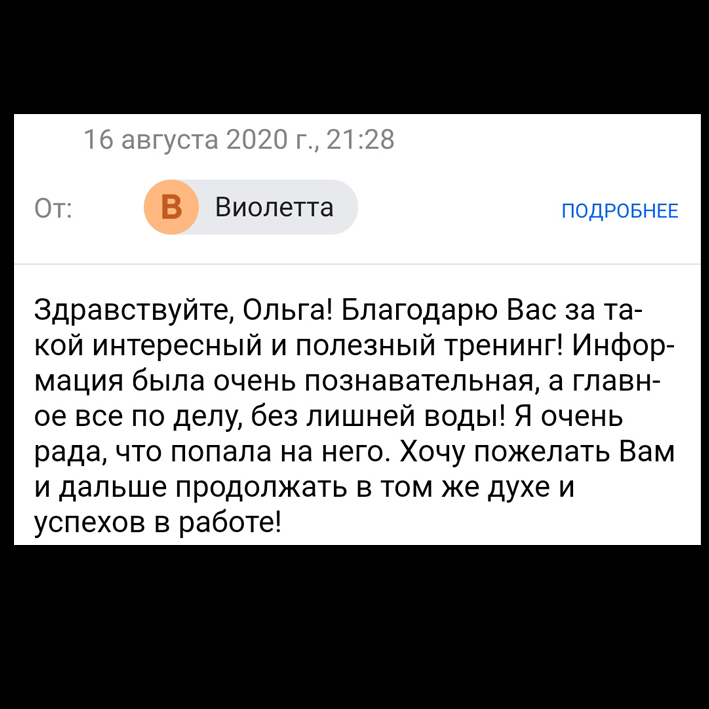
Task: Open the ПОДРОБНЕЕ details link
Action: pos(619,210)
